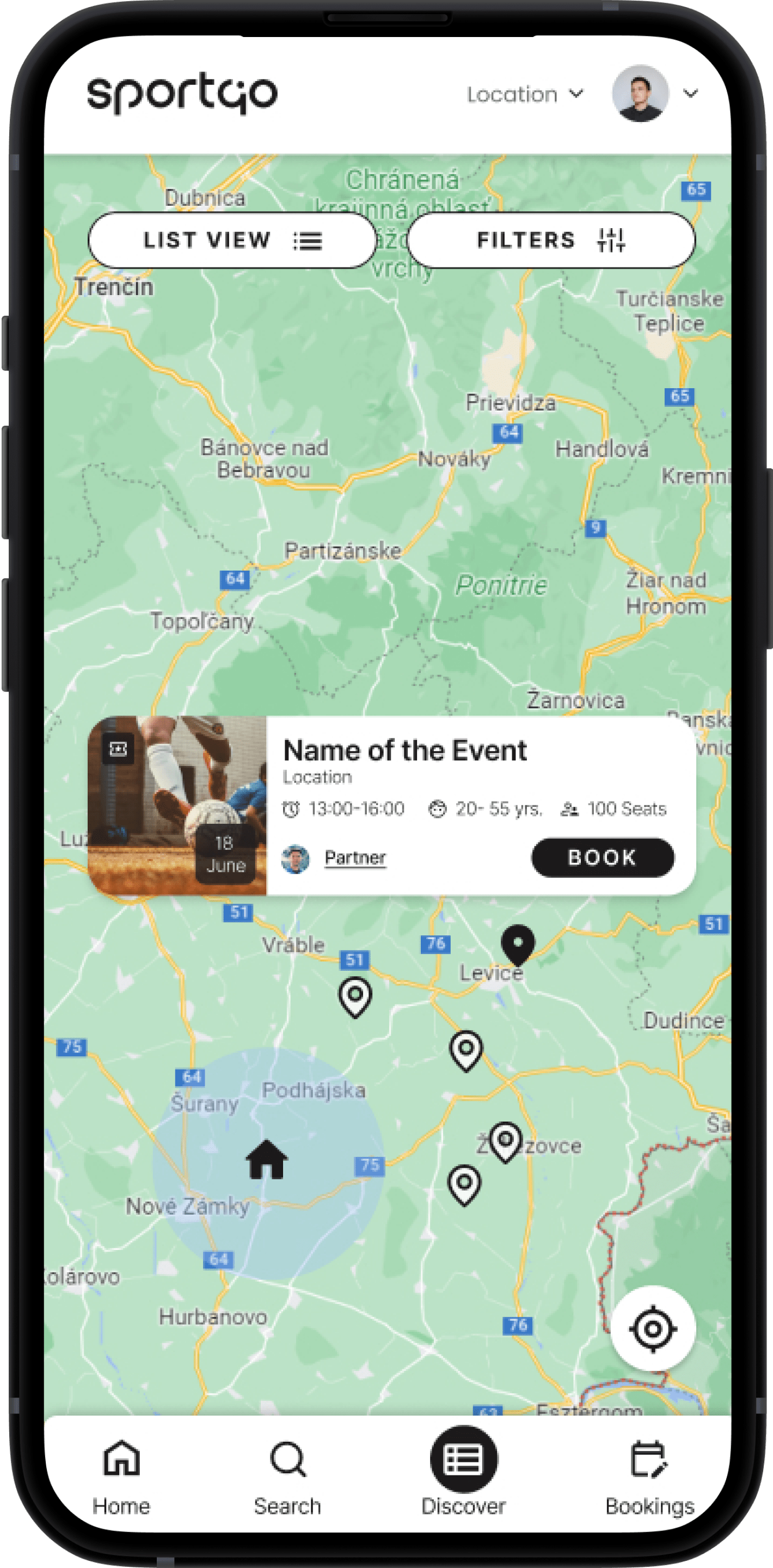Center map on my current location
773x1568 pixels.
click(x=653, y=1328)
